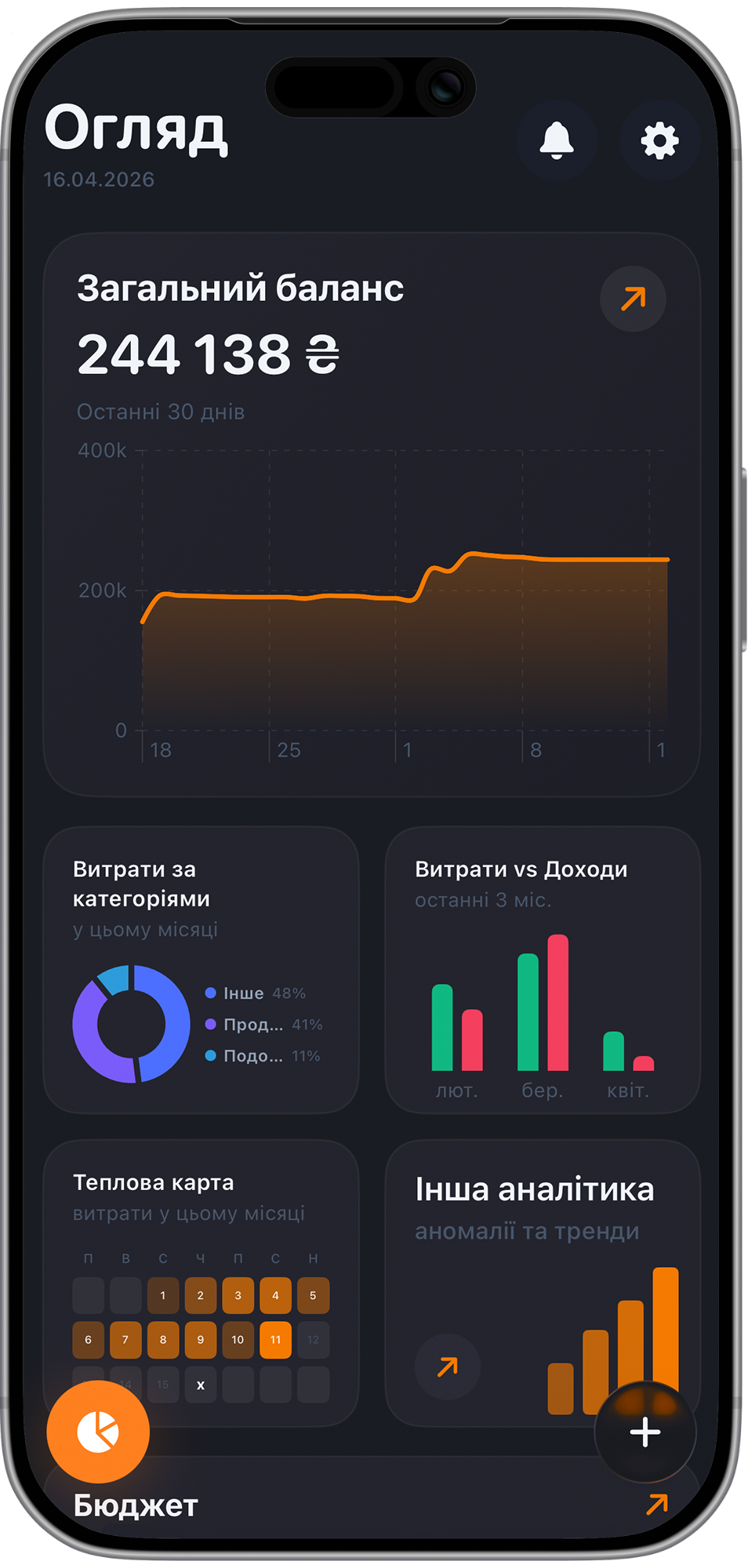The height and width of the screenshot is (1568, 748).
Task: Open the Бюджет section arrow
Action: pyautogui.click(x=657, y=1504)
